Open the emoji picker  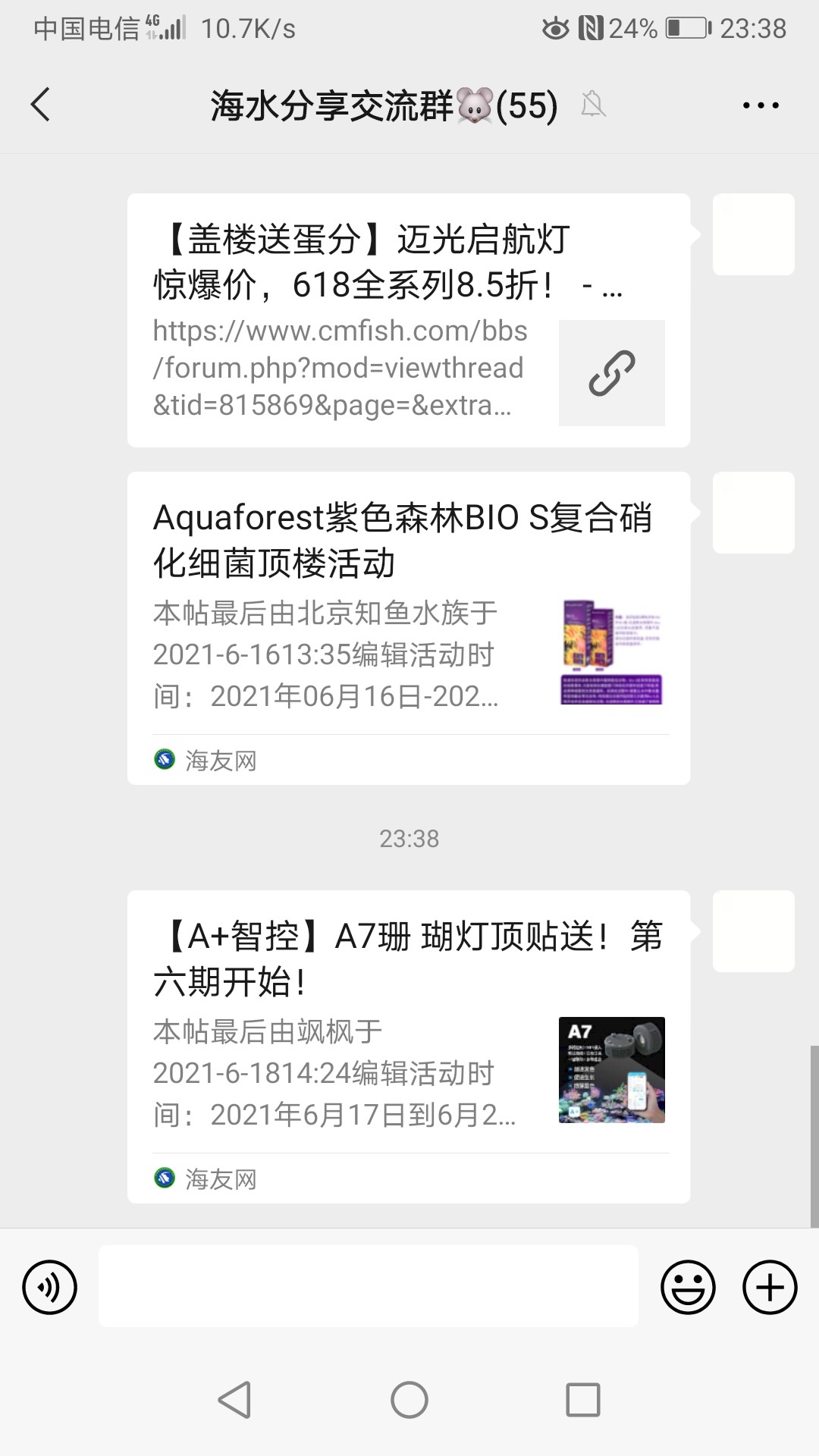688,1287
